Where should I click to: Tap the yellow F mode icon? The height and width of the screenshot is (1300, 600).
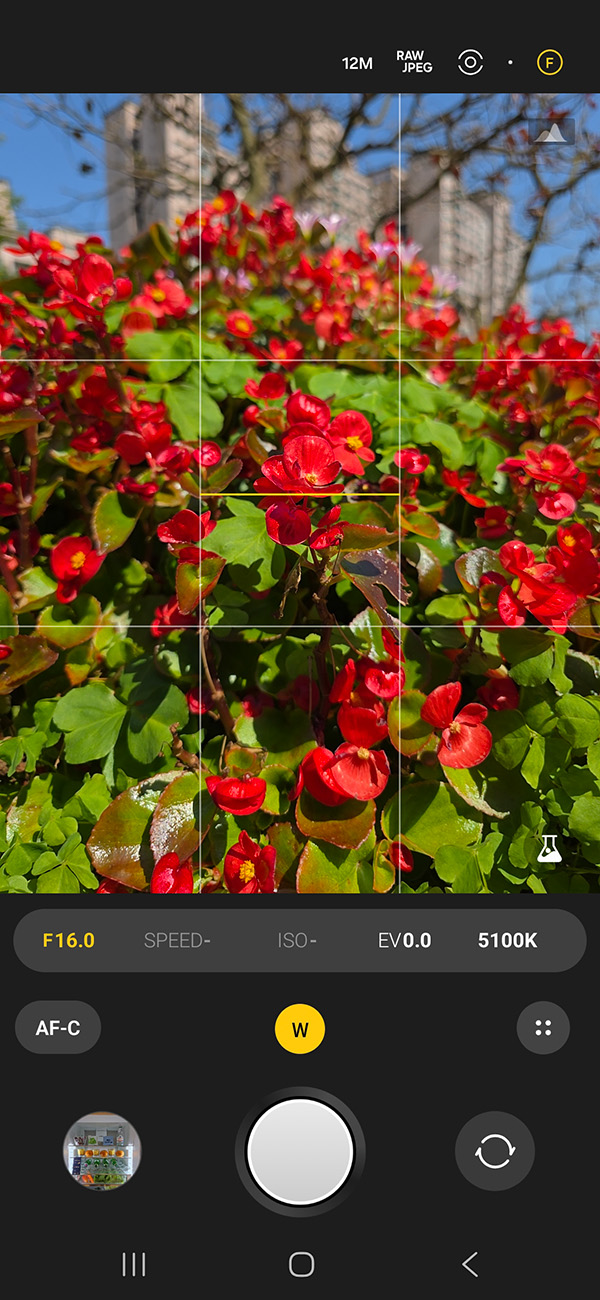[549, 63]
